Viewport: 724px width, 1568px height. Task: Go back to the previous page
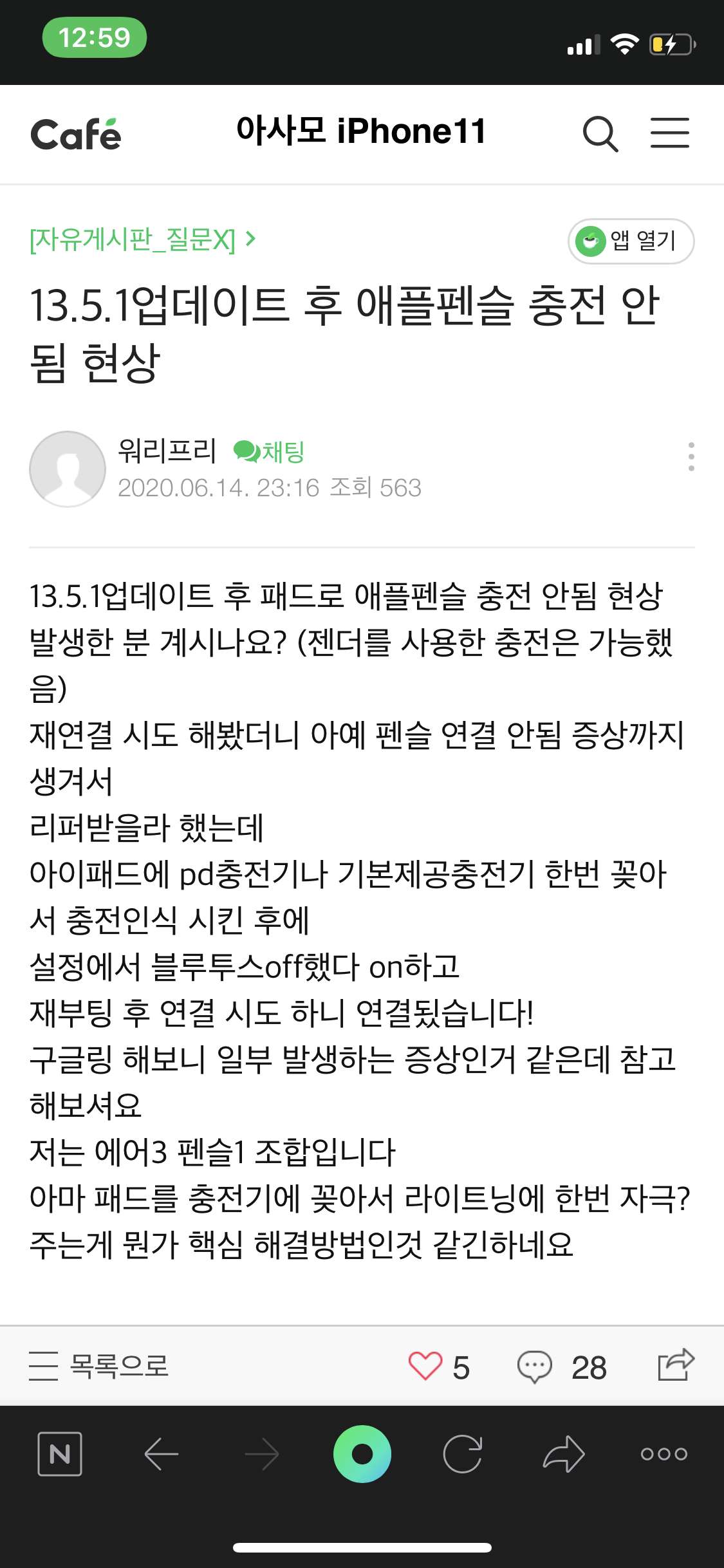click(x=161, y=1454)
